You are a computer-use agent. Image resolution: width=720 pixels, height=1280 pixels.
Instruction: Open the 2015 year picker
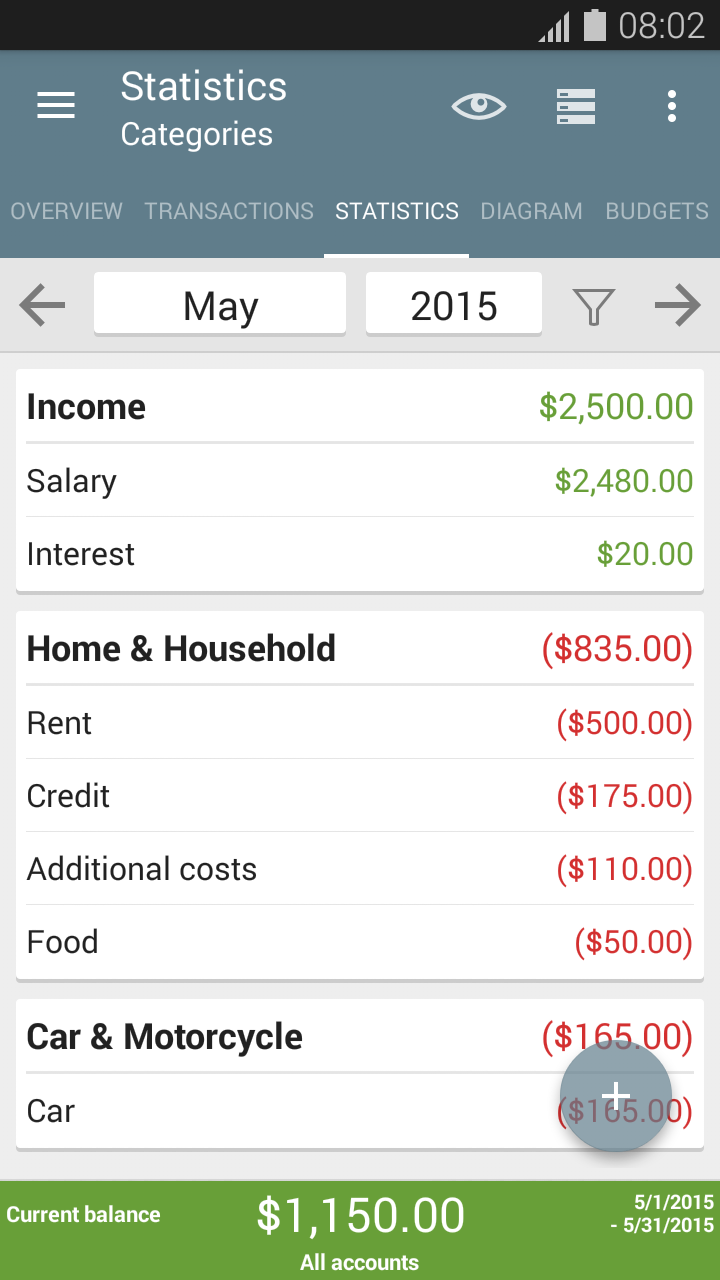click(x=454, y=305)
